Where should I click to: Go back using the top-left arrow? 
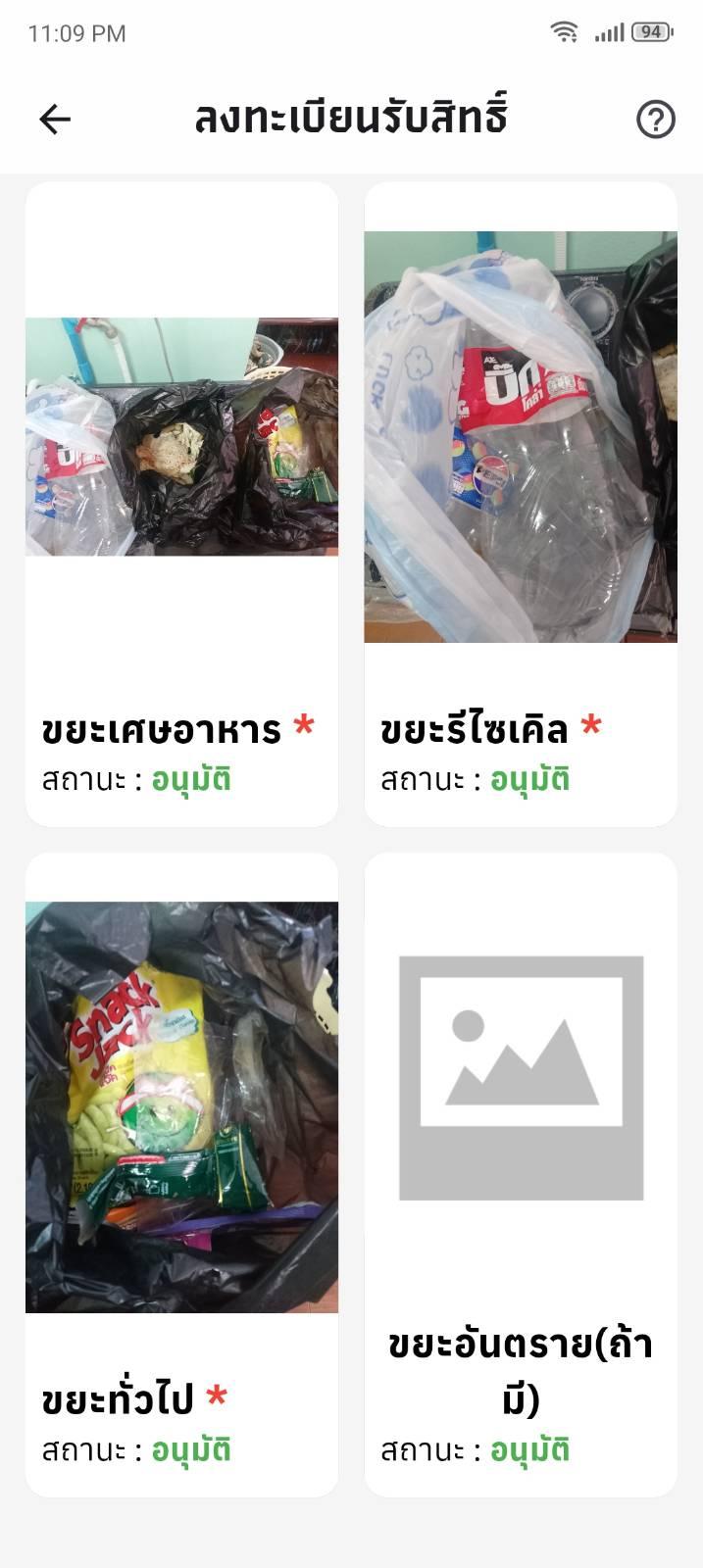click(x=55, y=120)
